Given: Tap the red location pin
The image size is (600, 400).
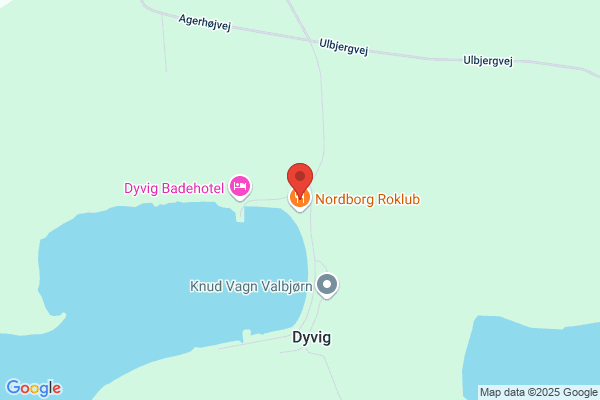Looking at the screenshot, I should click(300, 178).
